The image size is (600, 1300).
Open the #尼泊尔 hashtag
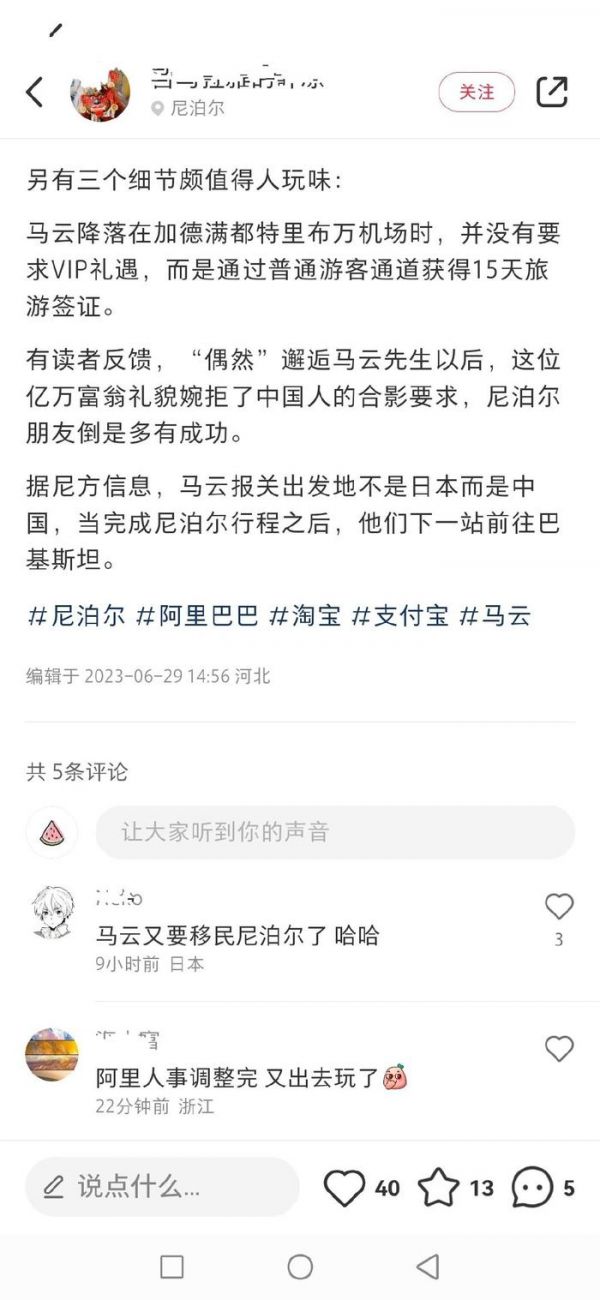point(76,615)
